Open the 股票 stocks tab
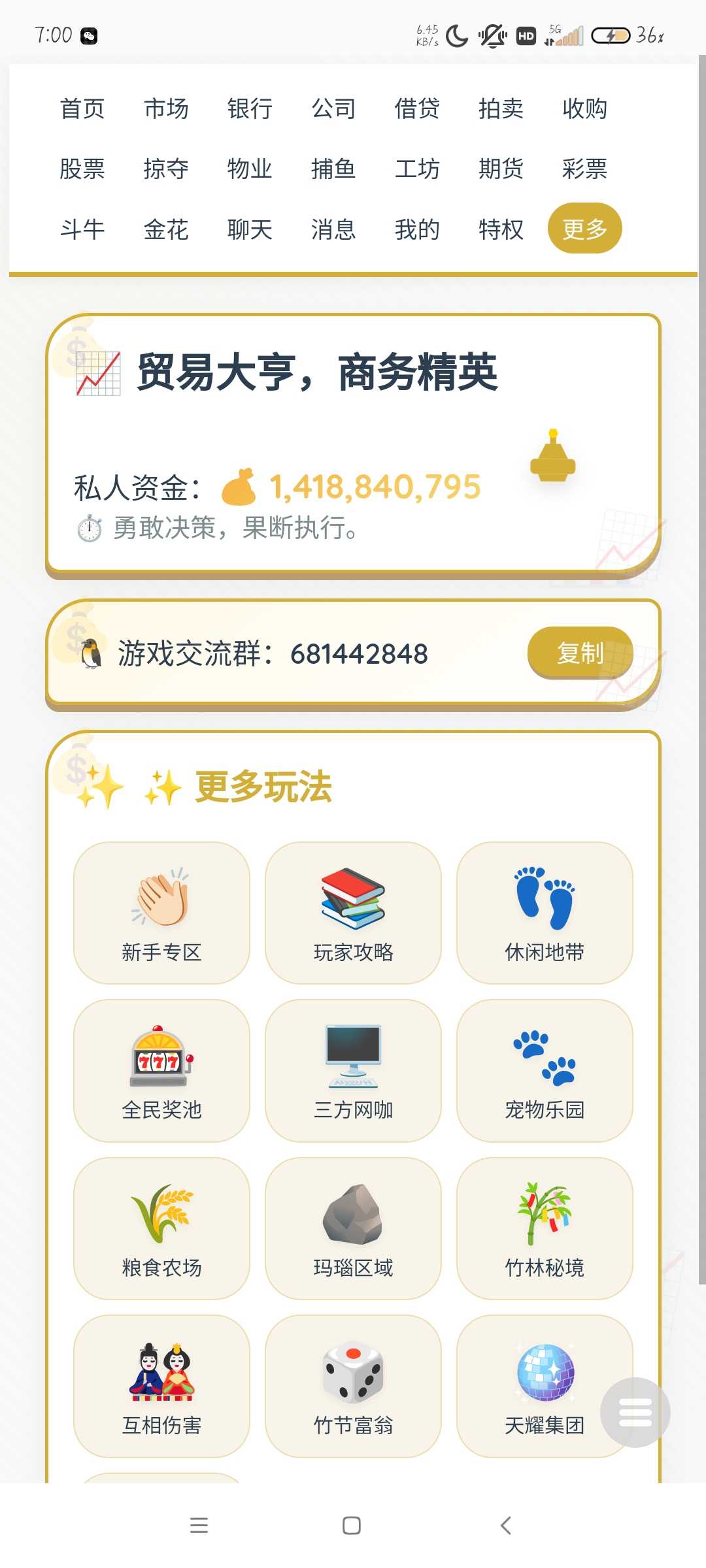The width and height of the screenshot is (706, 1568). click(x=82, y=169)
